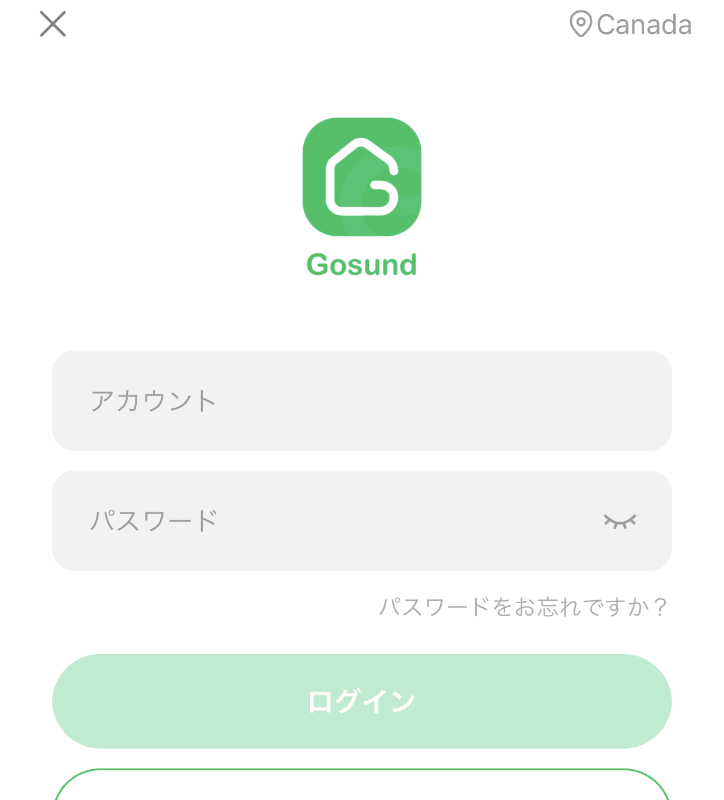Dismiss the login screen with the X
This screenshot has width=724, height=800.
coord(52,25)
